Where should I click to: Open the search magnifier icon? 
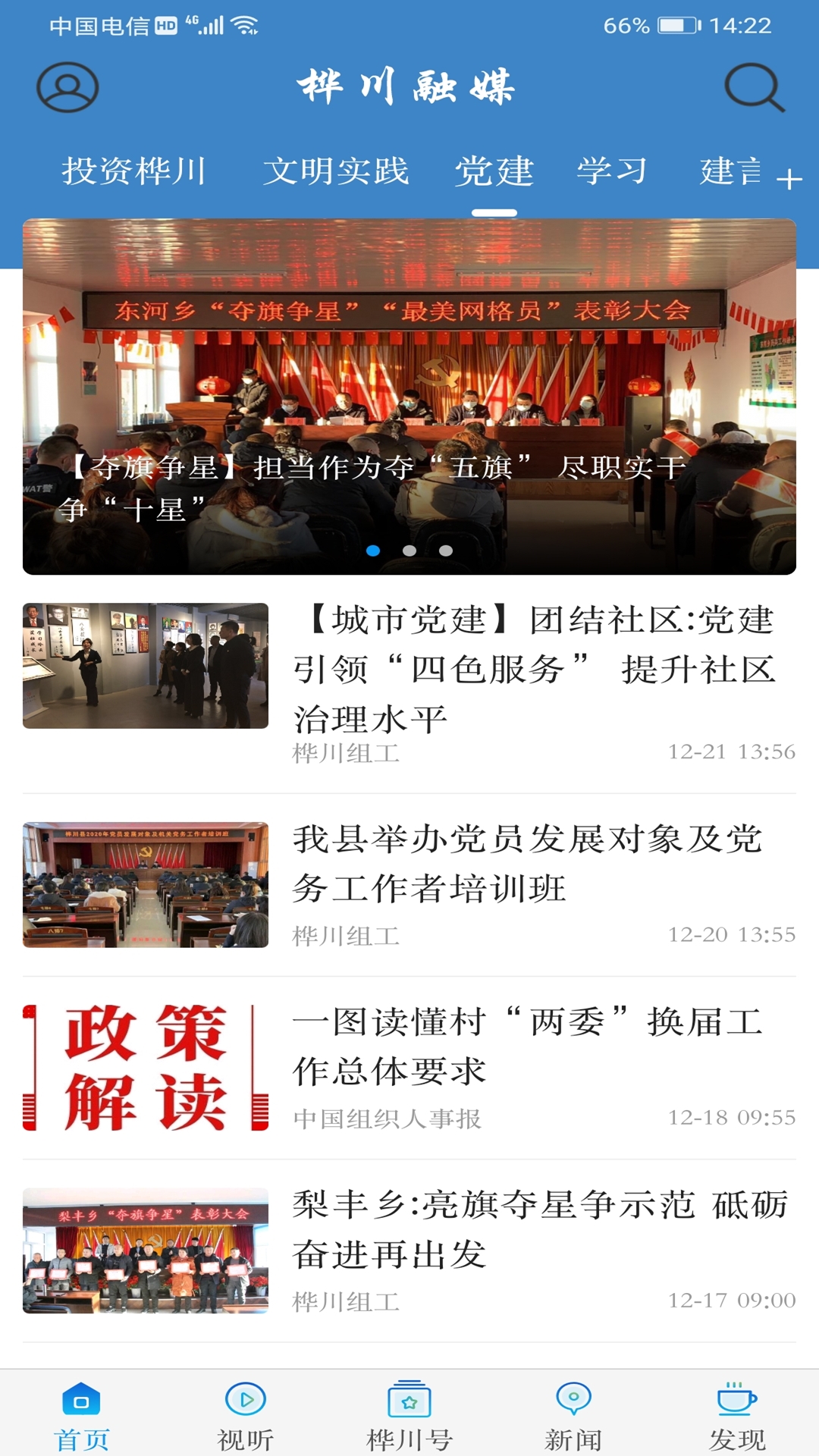tap(753, 87)
